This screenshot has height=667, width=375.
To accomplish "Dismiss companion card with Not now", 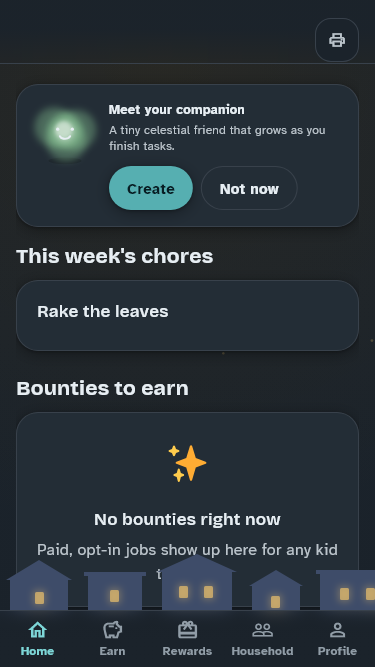I will pyautogui.click(x=249, y=188).
